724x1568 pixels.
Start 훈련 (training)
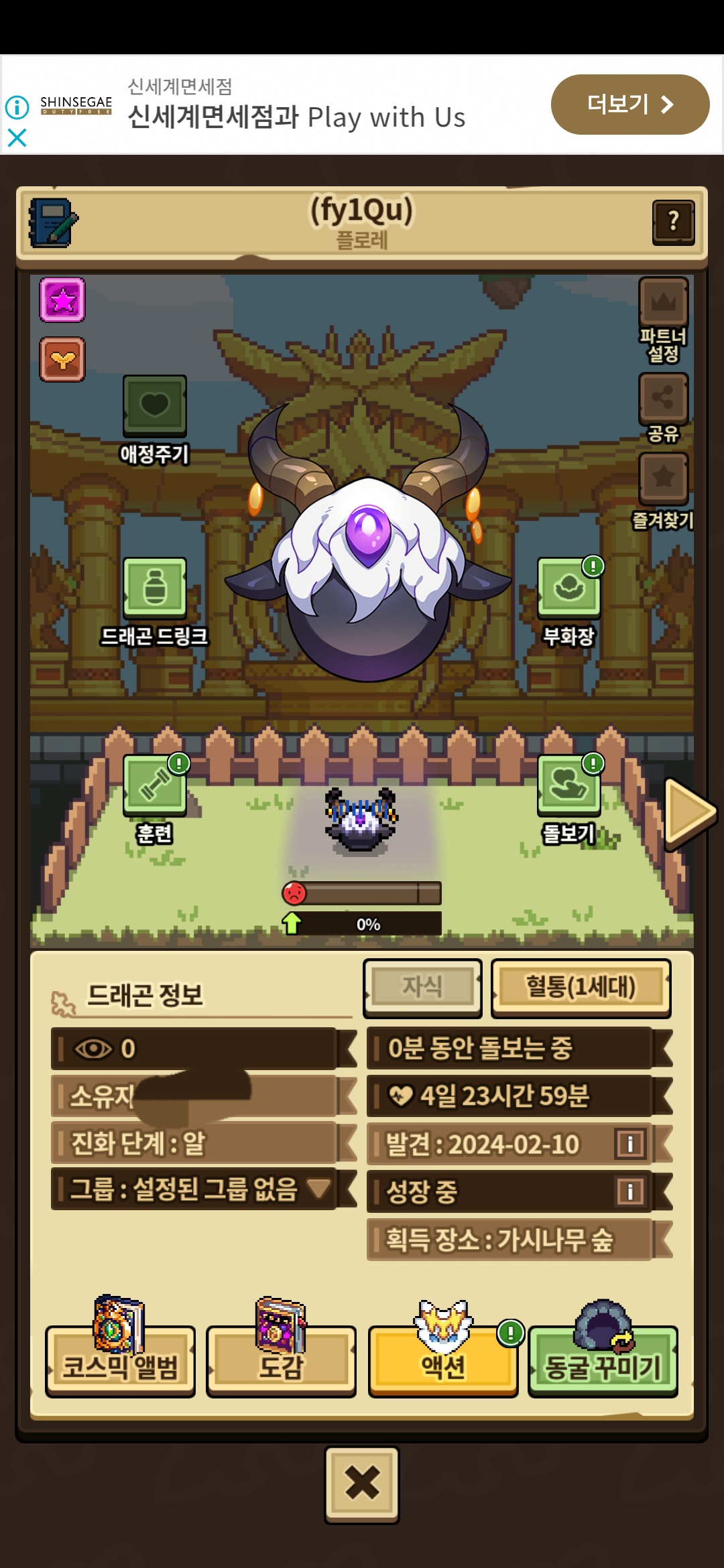pyautogui.click(x=154, y=785)
